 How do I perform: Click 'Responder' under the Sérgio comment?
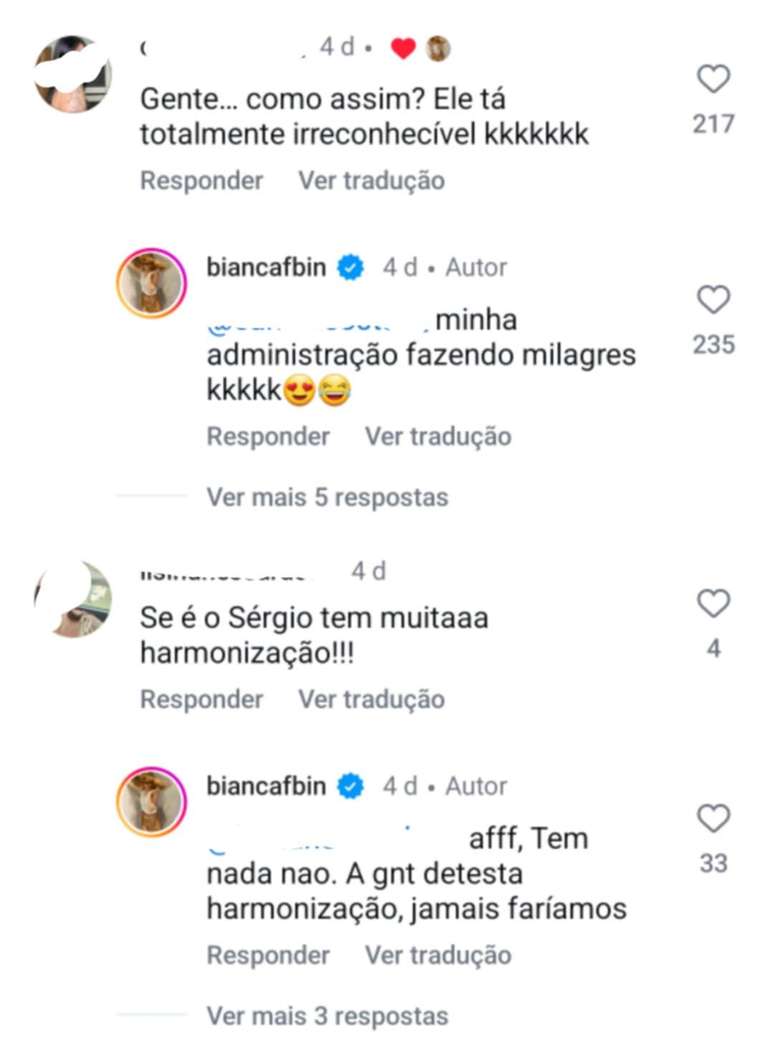(x=200, y=699)
